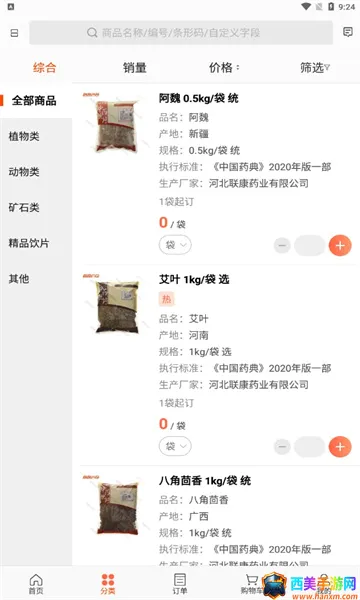Select the 植物类 category
Viewport: 360px width, 600px height.
tap(24, 136)
